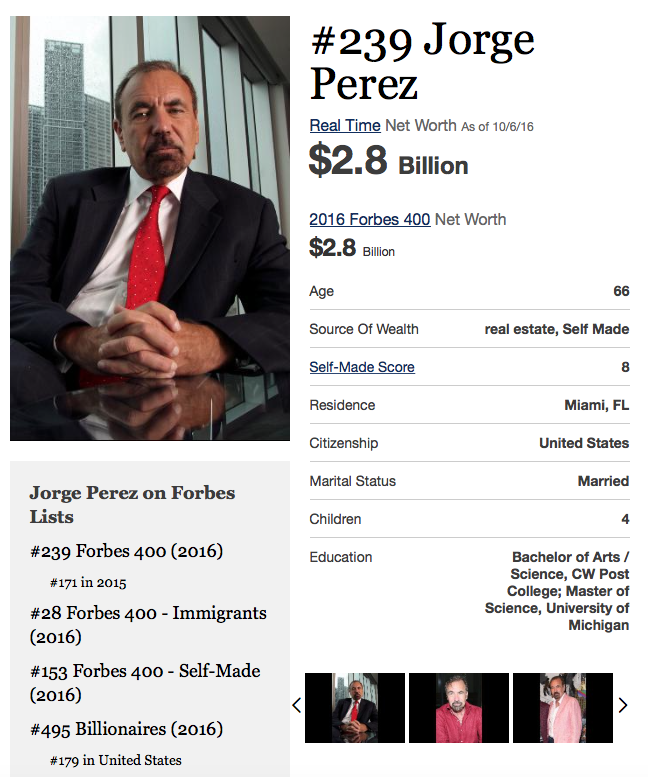Show previous photos in the carousel
This screenshot has height=777, width=648.
pyautogui.click(x=296, y=705)
